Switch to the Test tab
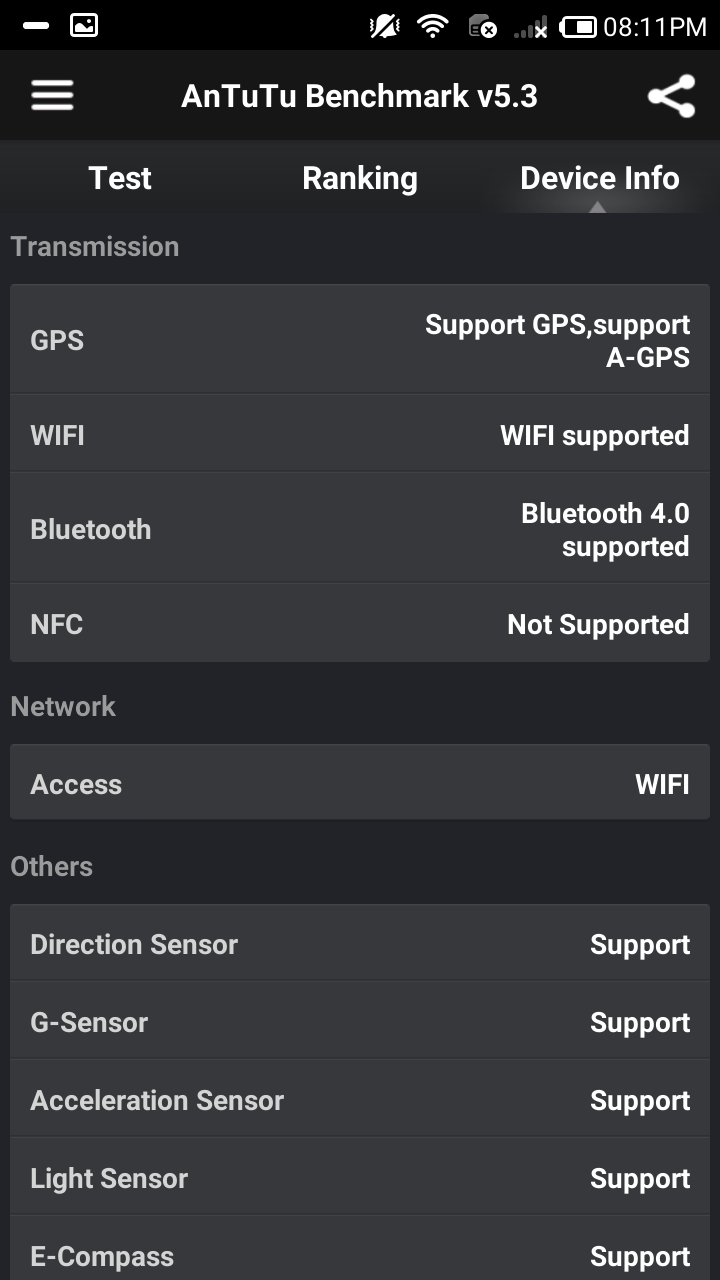Viewport: 720px width, 1280px height. [x=120, y=178]
